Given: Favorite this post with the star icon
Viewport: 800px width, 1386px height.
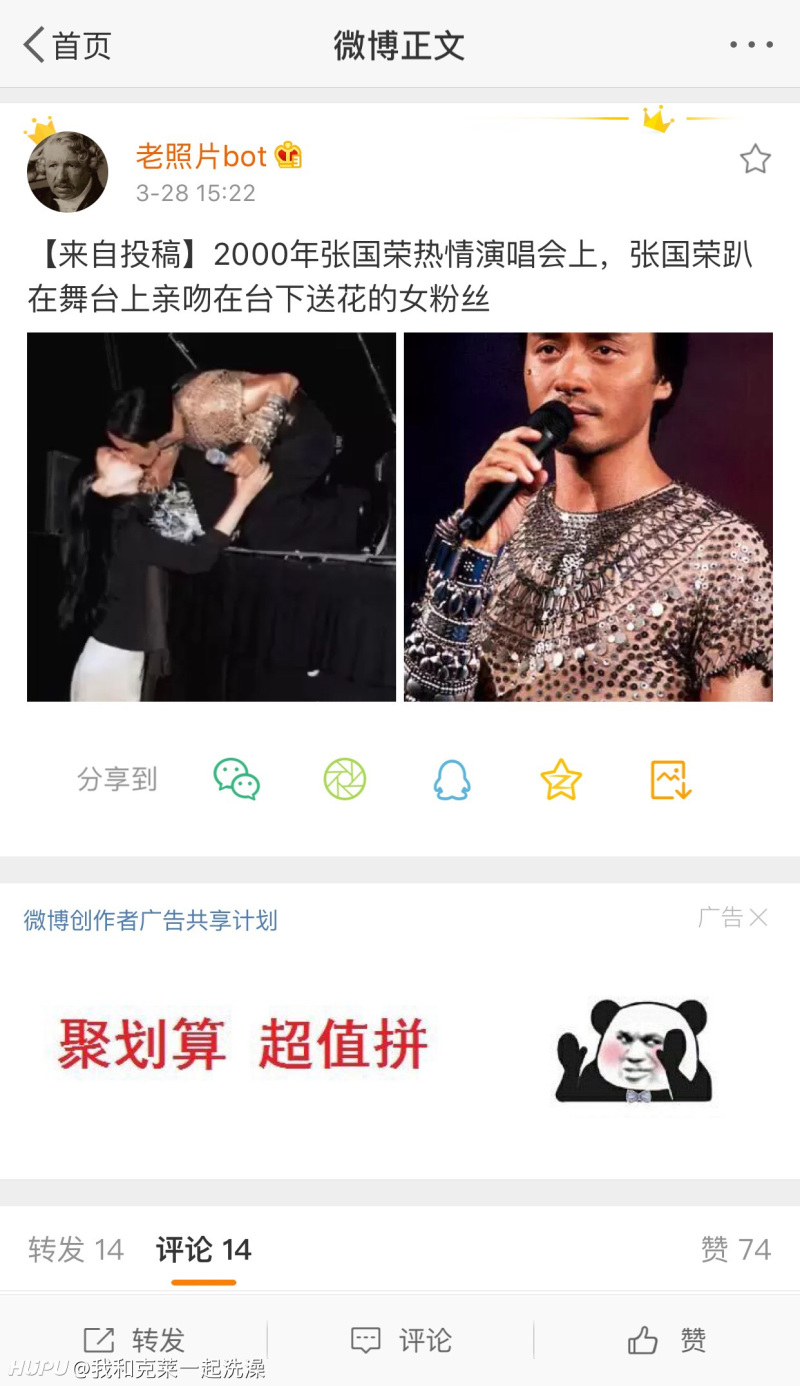Looking at the screenshot, I should [x=755, y=159].
